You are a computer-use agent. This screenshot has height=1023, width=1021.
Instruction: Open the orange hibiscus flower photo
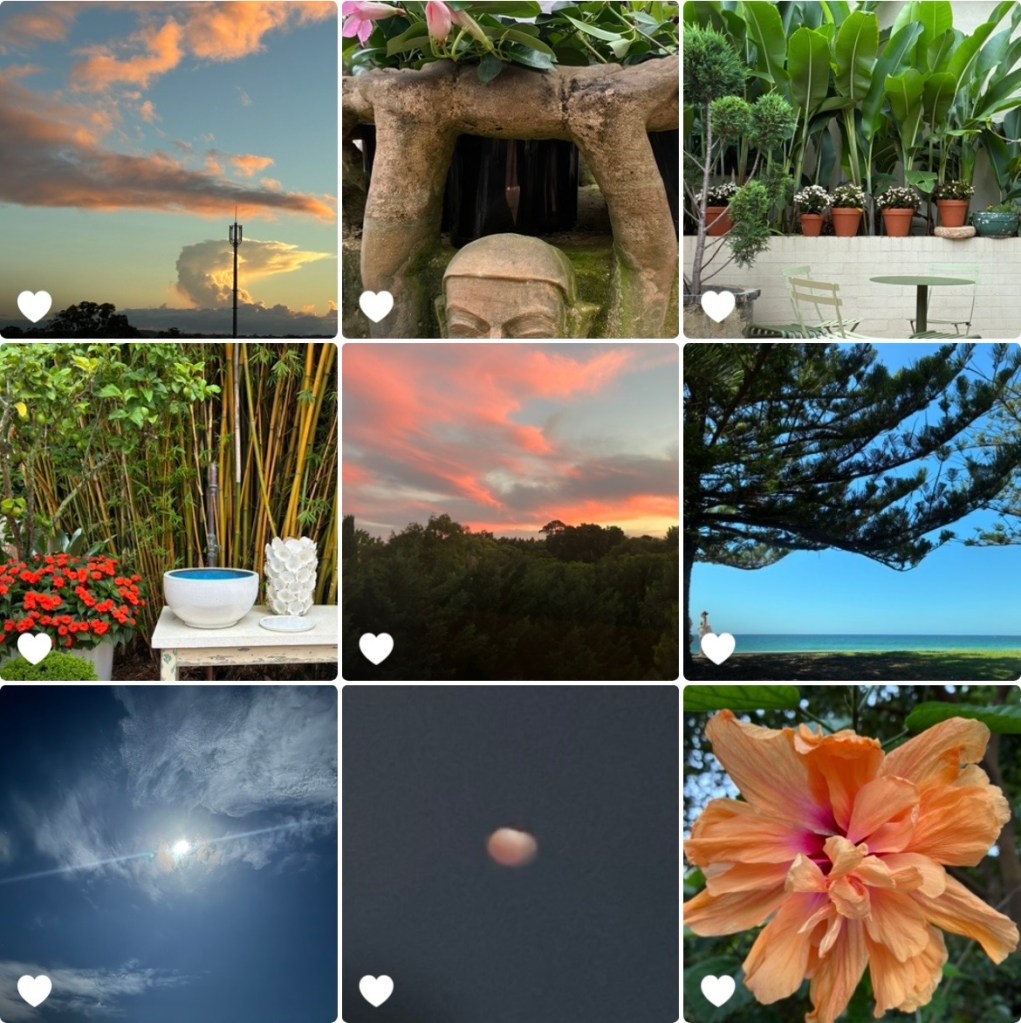pyautogui.click(x=852, y=852)
